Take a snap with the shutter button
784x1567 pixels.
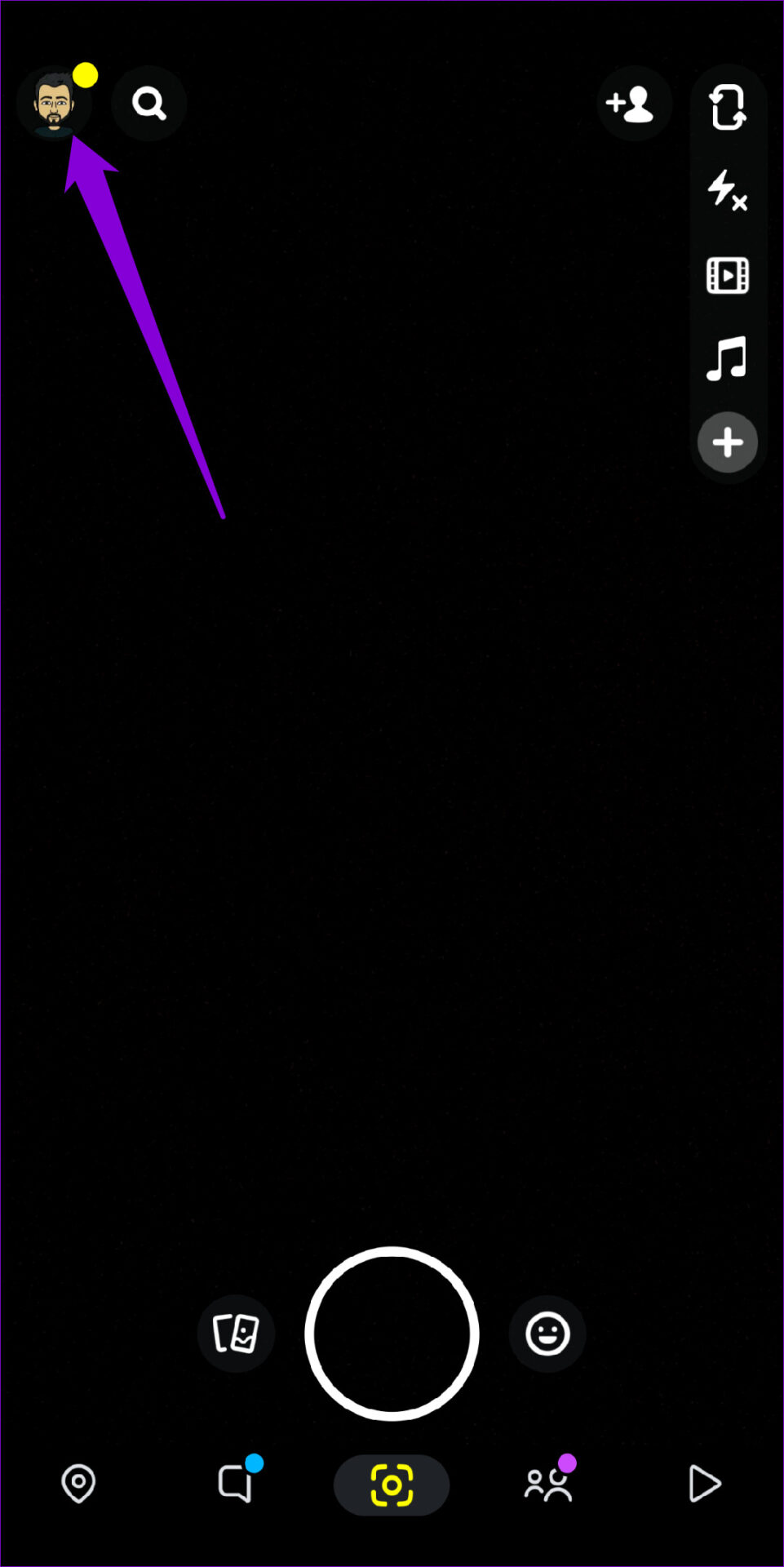392,1334
